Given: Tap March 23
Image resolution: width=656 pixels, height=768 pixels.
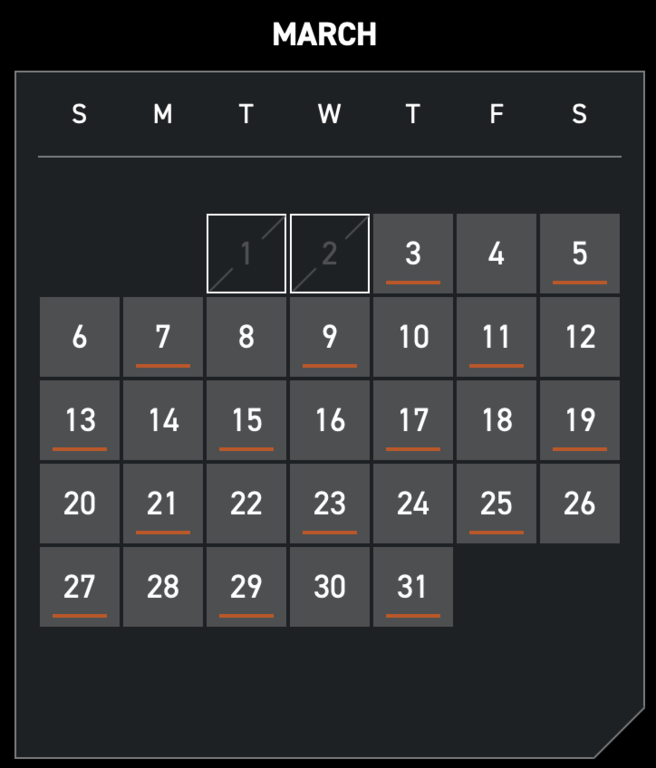Looking at the screenshot, I should tap(330, 503).
